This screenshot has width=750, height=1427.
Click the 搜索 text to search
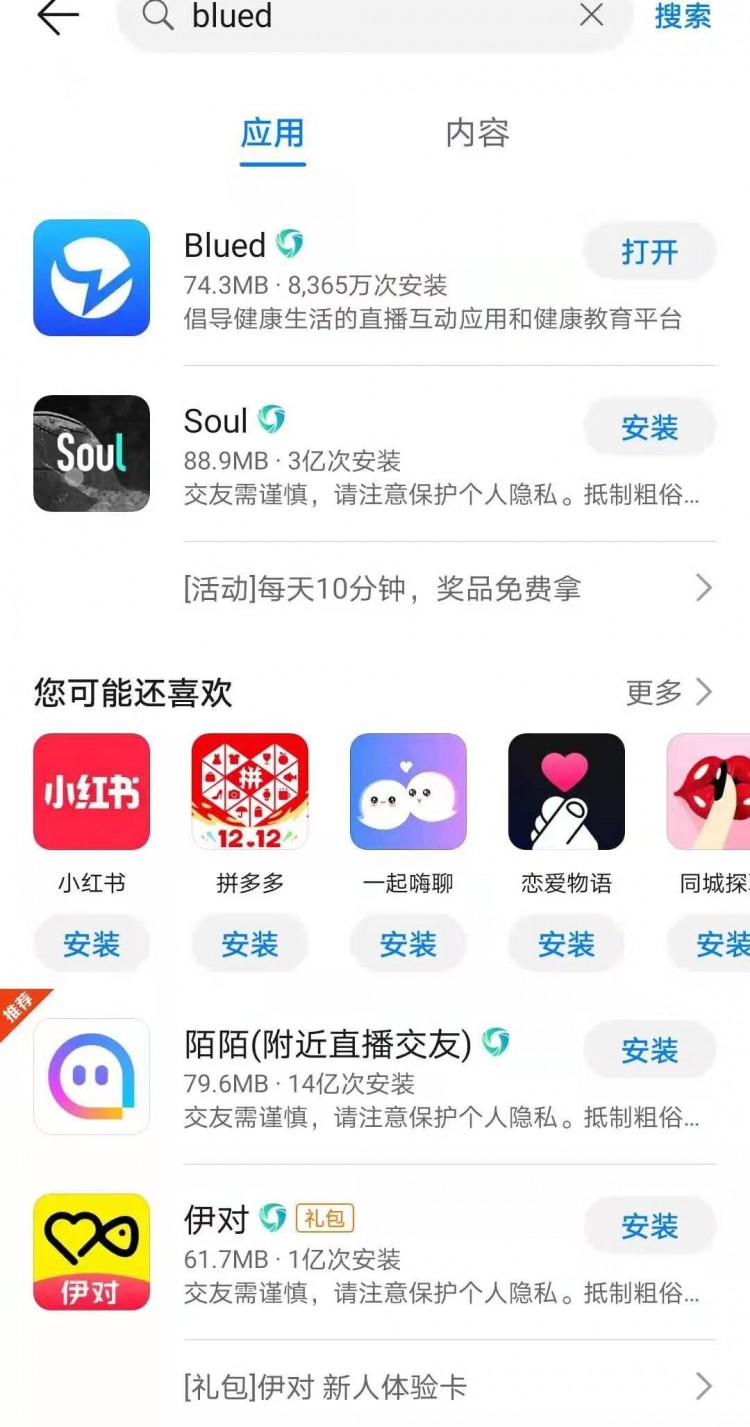tap(683, 18)
